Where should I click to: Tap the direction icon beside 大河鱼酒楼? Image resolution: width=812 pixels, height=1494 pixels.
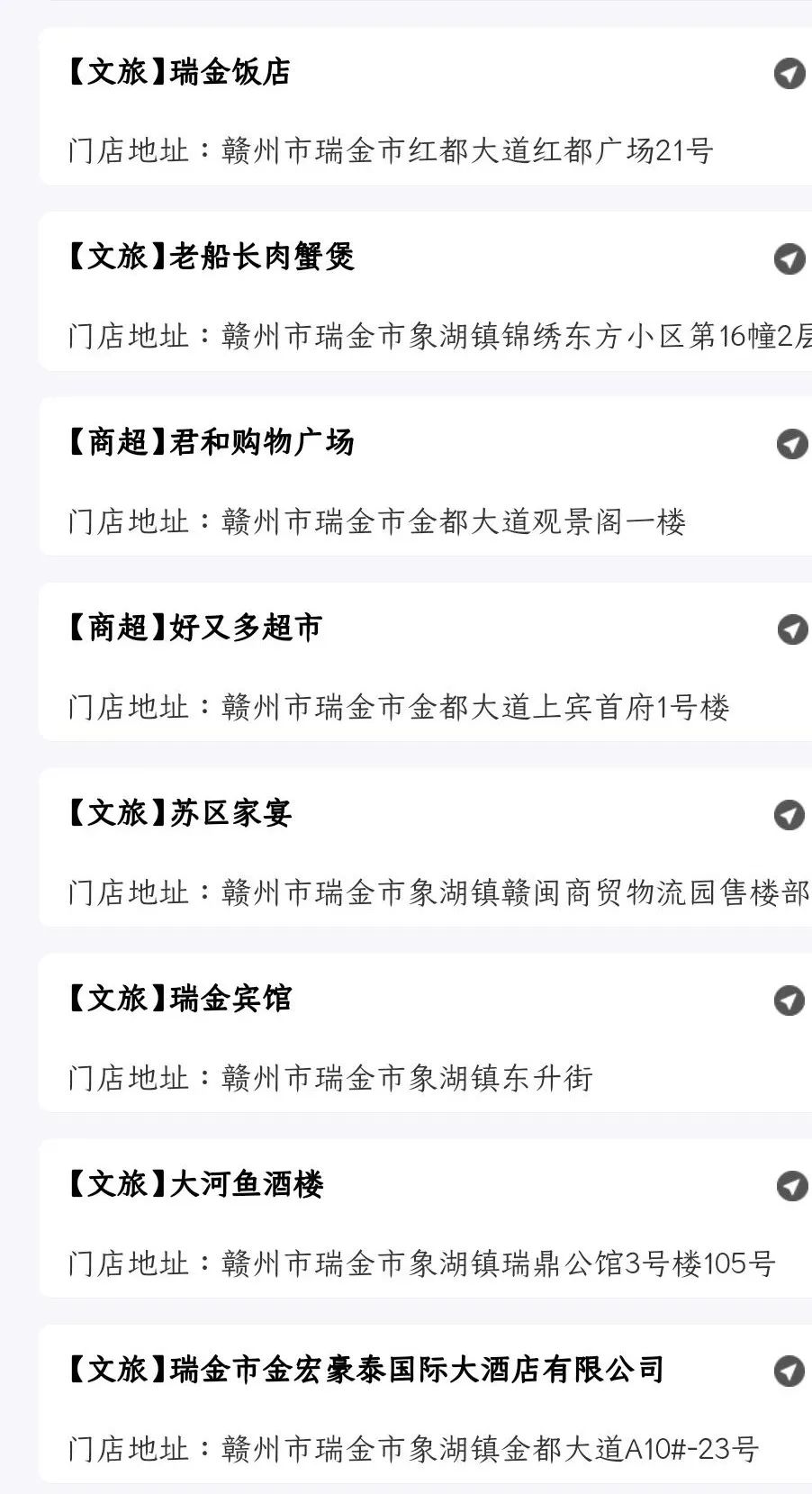[x=791, y=1186]
